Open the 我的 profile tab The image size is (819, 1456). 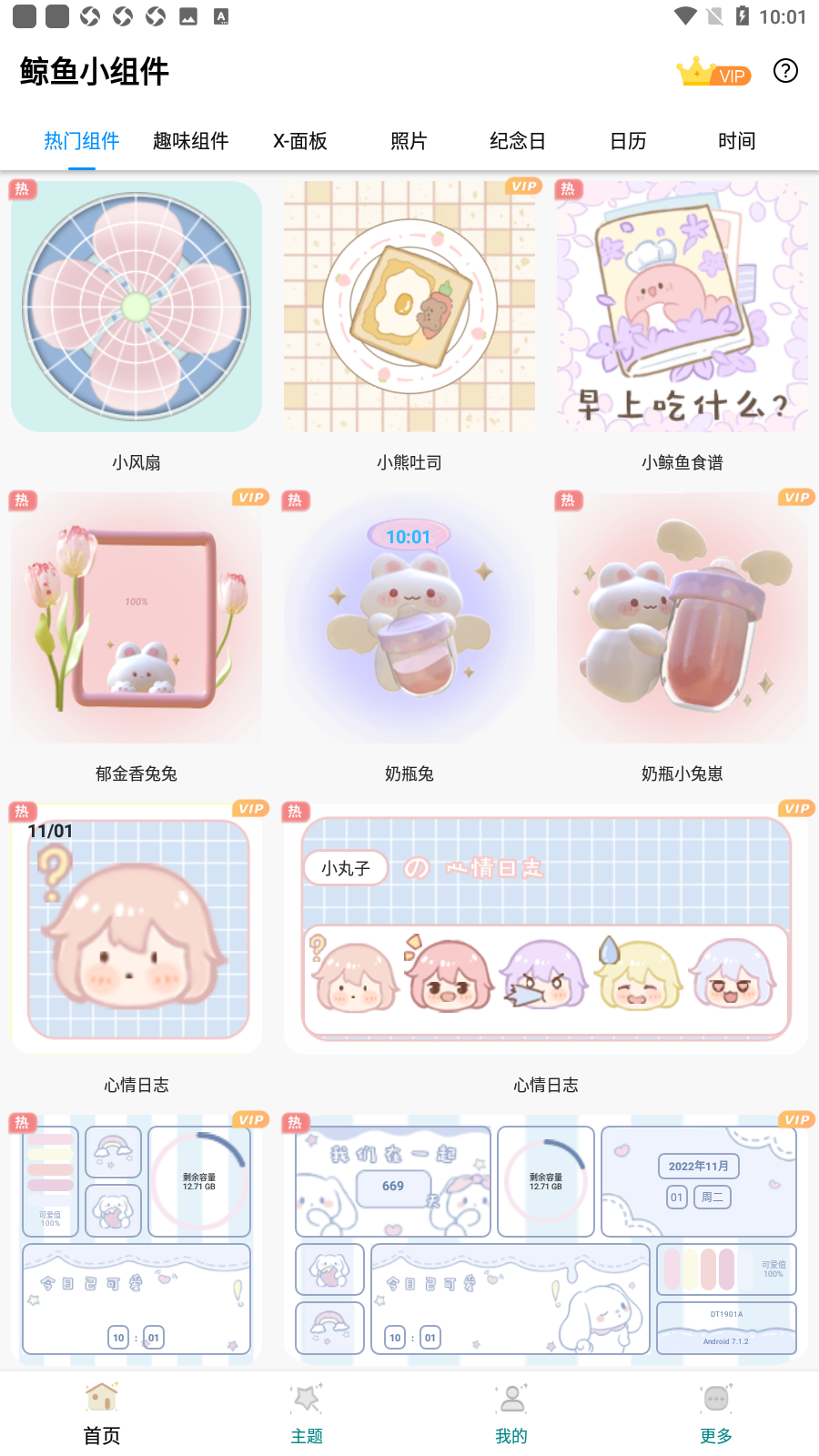pyautogui.click(x=511, y=1413)
